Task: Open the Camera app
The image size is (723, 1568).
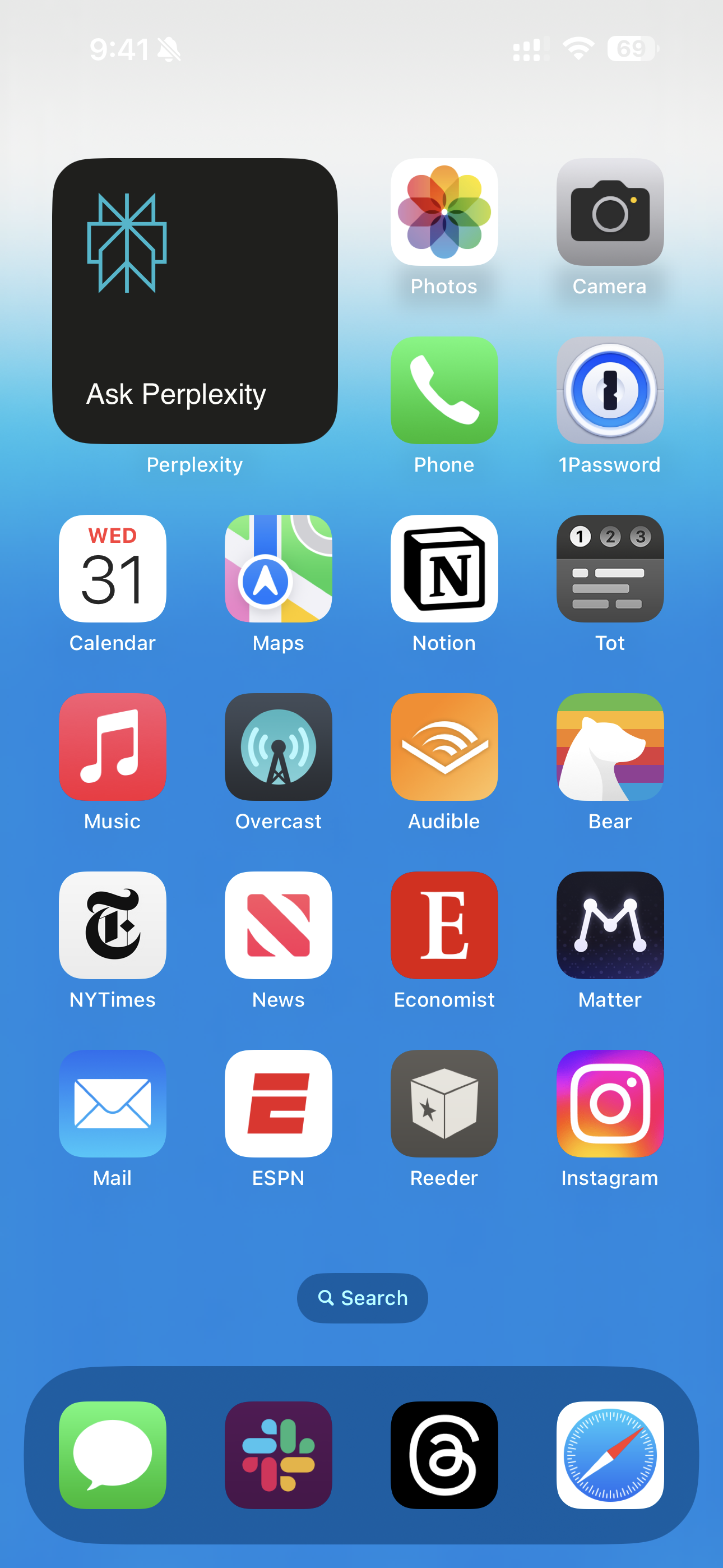Action: click(x=609, y=212)
